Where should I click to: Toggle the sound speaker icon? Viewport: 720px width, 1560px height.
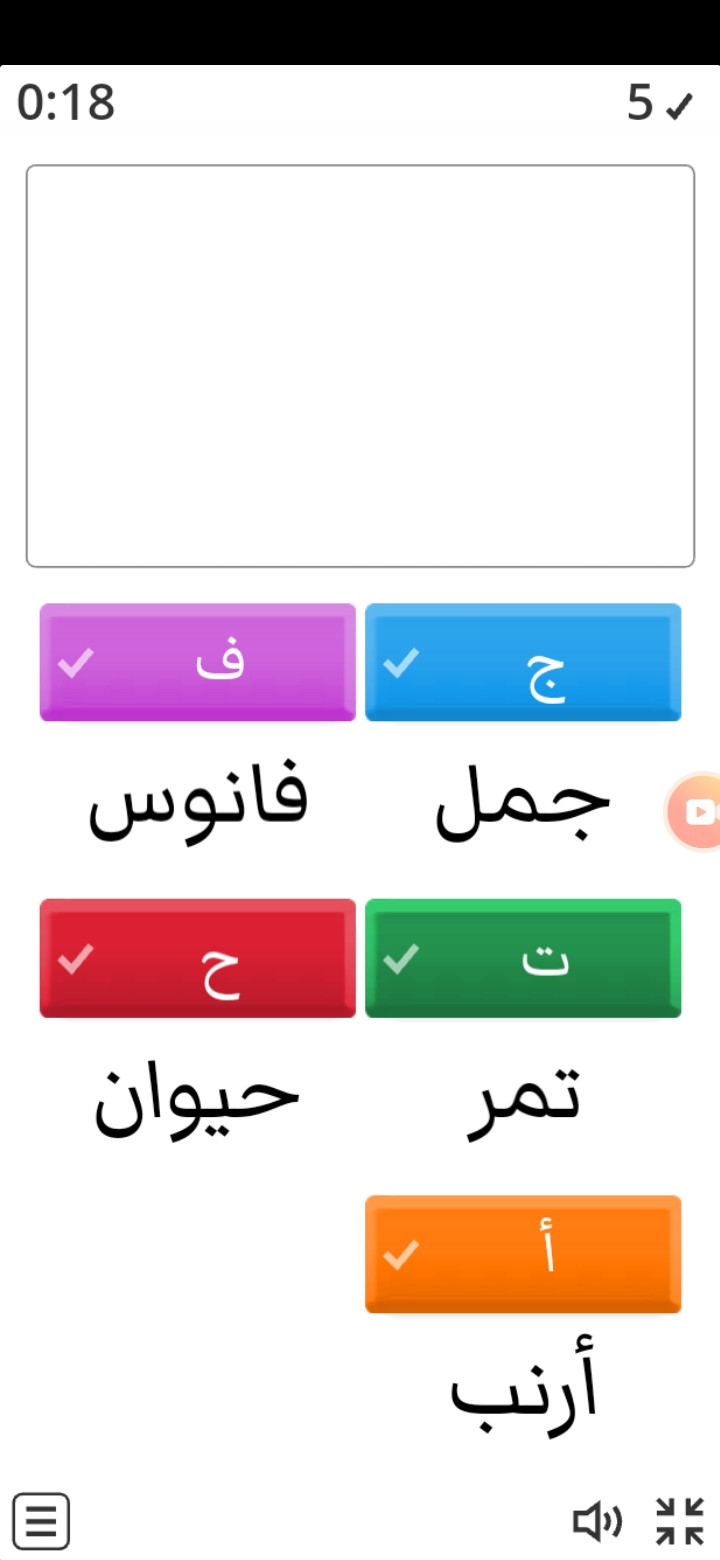click(597, 1521)
